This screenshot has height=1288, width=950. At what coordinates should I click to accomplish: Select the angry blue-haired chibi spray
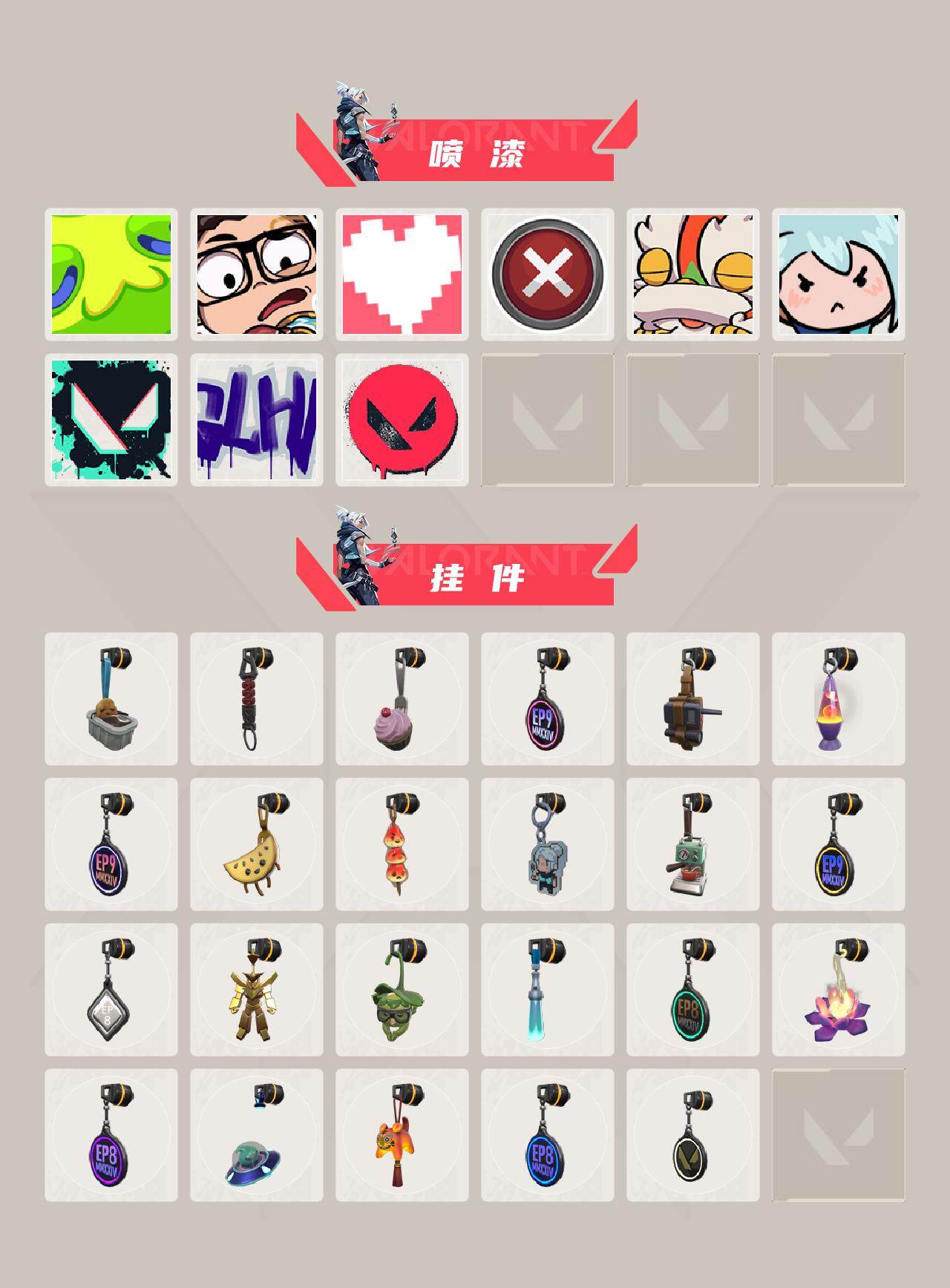pos(837,273)
